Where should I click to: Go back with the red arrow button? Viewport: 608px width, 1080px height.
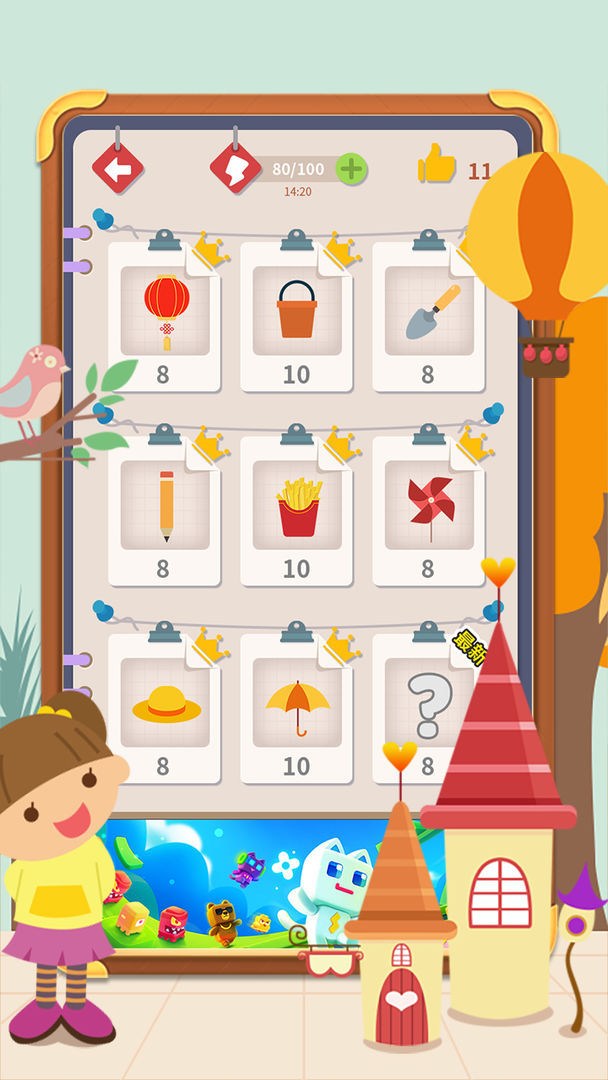pyautogui.click(x=117, y=168)
